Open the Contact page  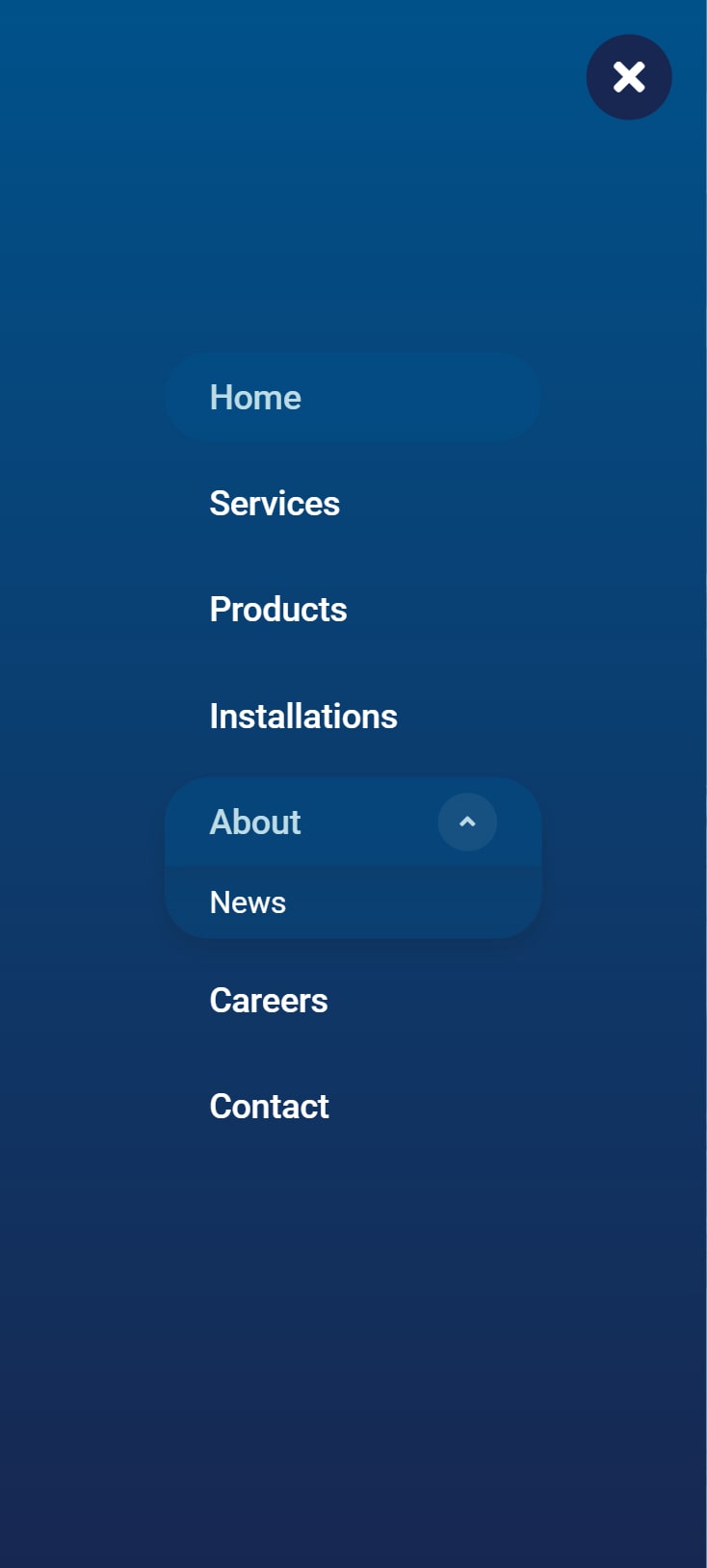point(270,1107)
